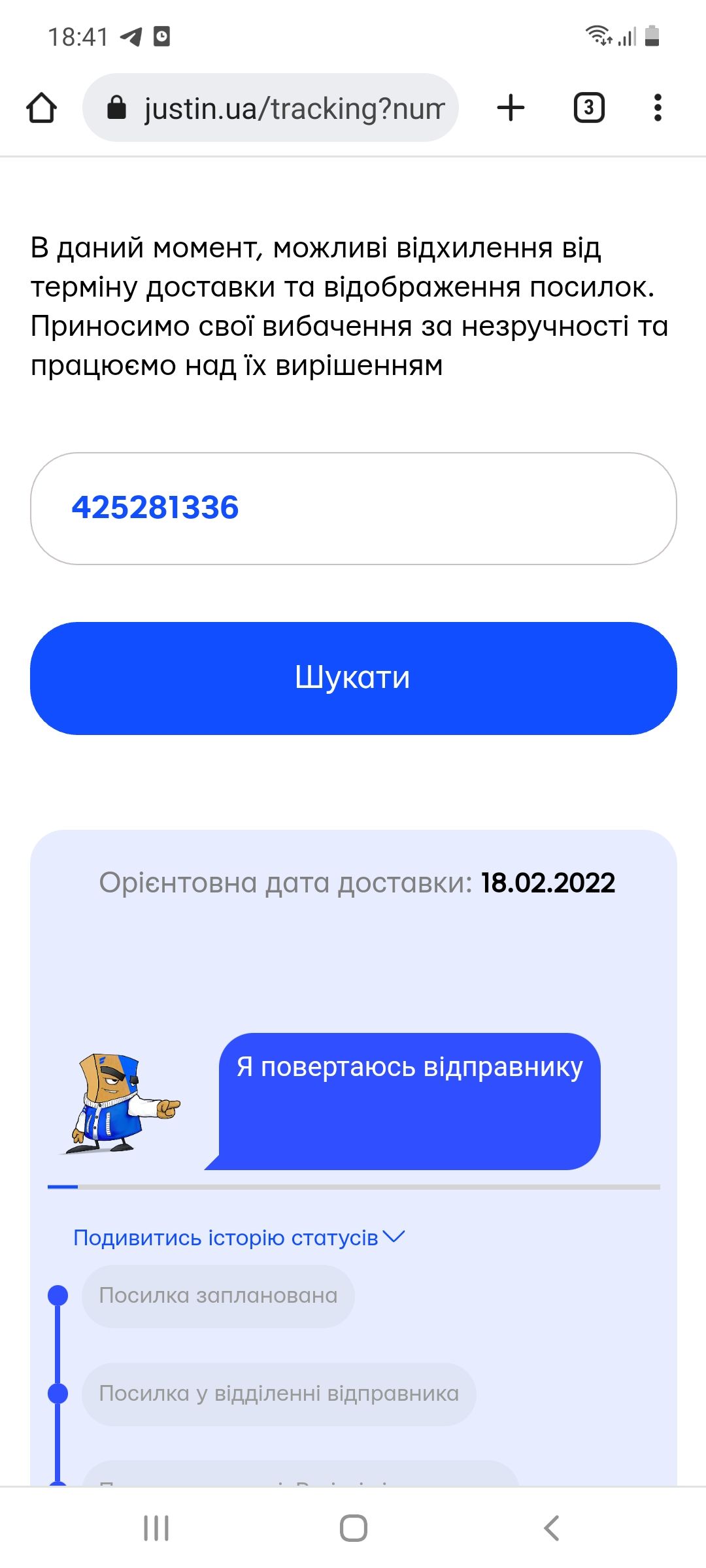Viewport: 706px width, 1568px height.
Task: Open a new browser tab
Action: (x=511, y=108)
